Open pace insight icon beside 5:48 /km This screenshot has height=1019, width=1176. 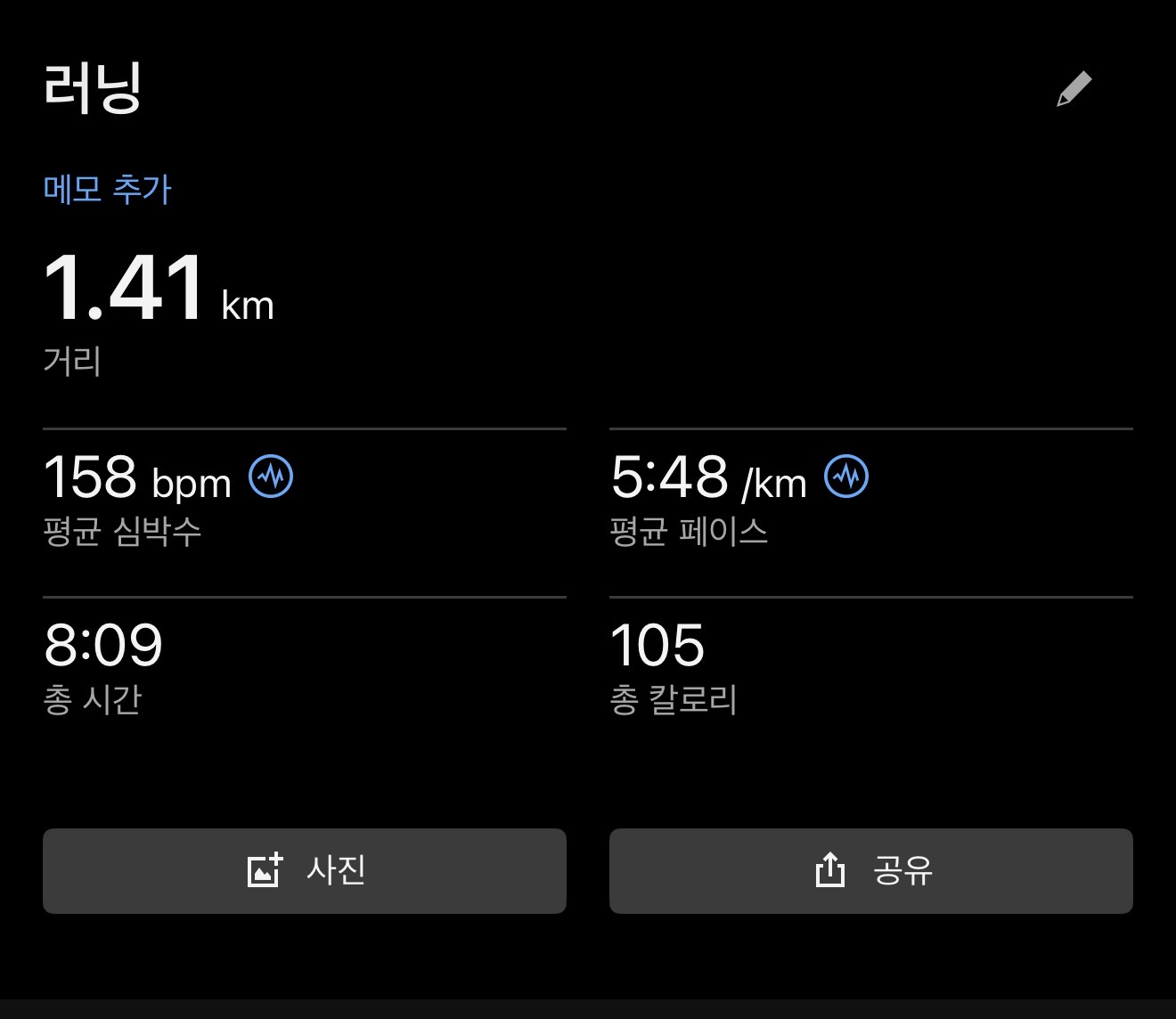coord(846,476)
